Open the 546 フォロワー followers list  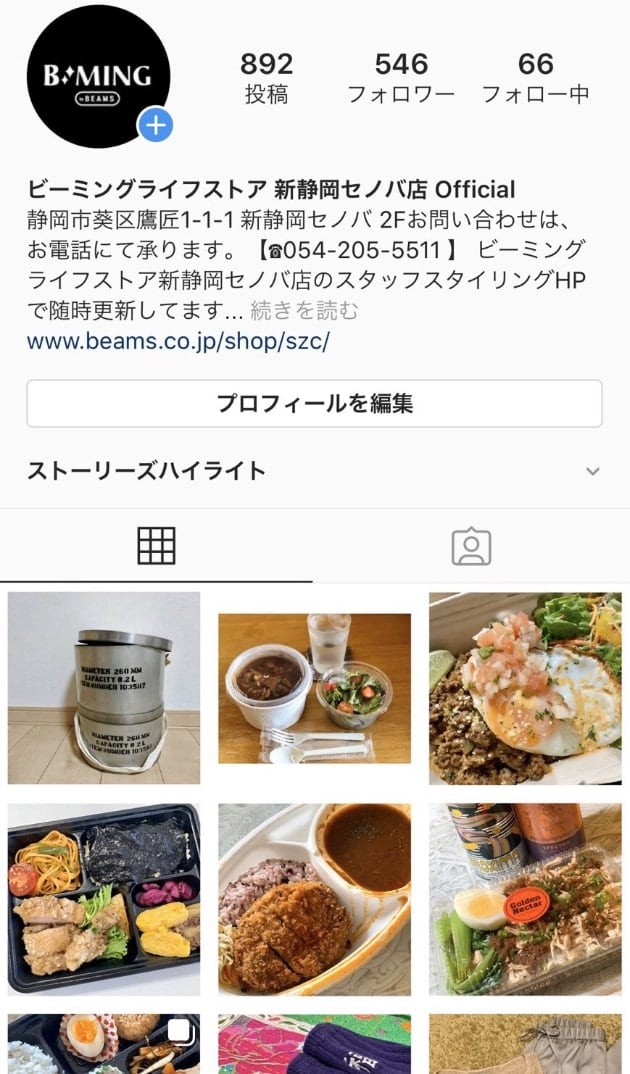(401, 78)
